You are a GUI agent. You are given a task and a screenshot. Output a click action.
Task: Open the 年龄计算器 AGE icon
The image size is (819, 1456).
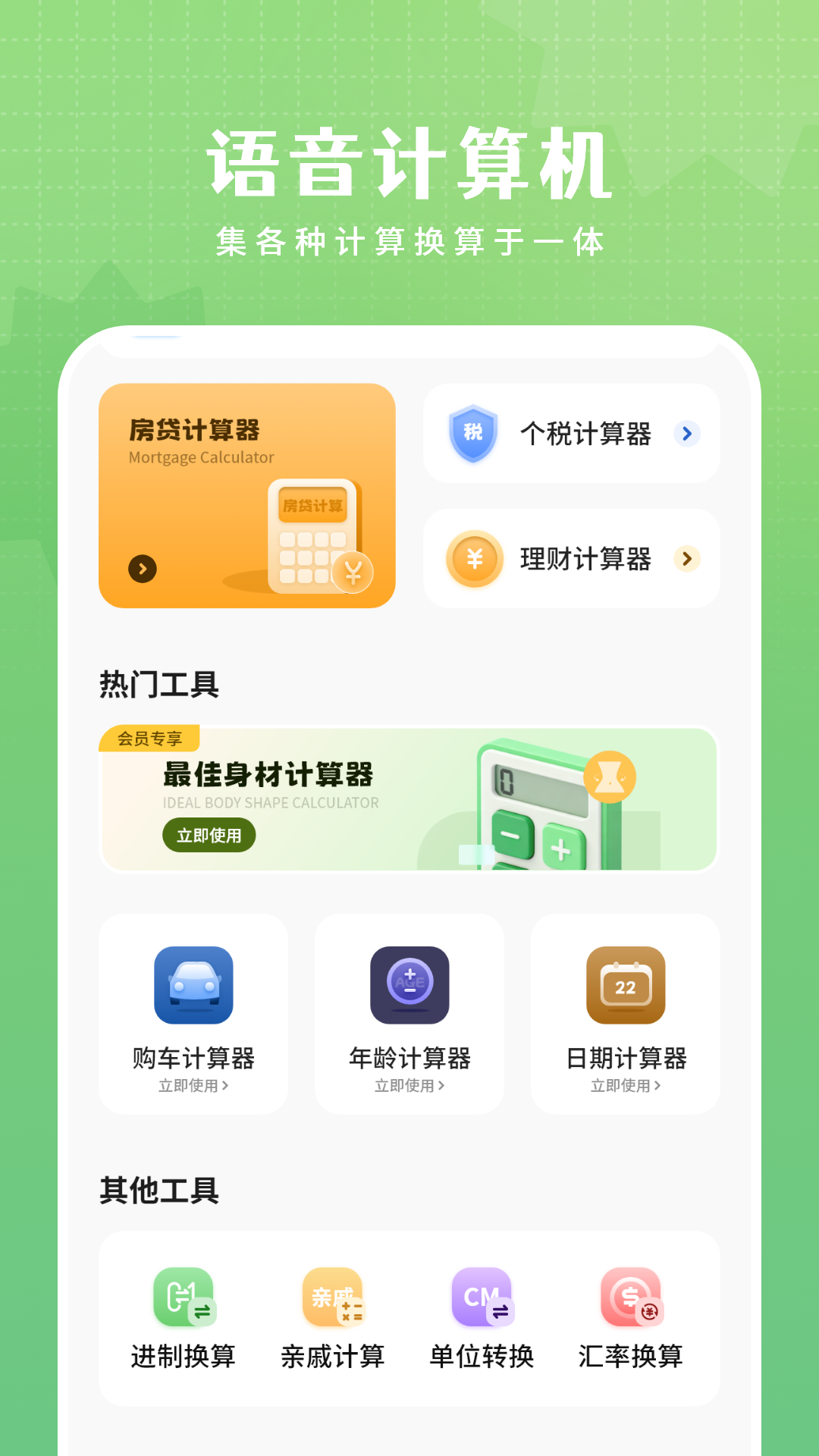tap(409, 985)
